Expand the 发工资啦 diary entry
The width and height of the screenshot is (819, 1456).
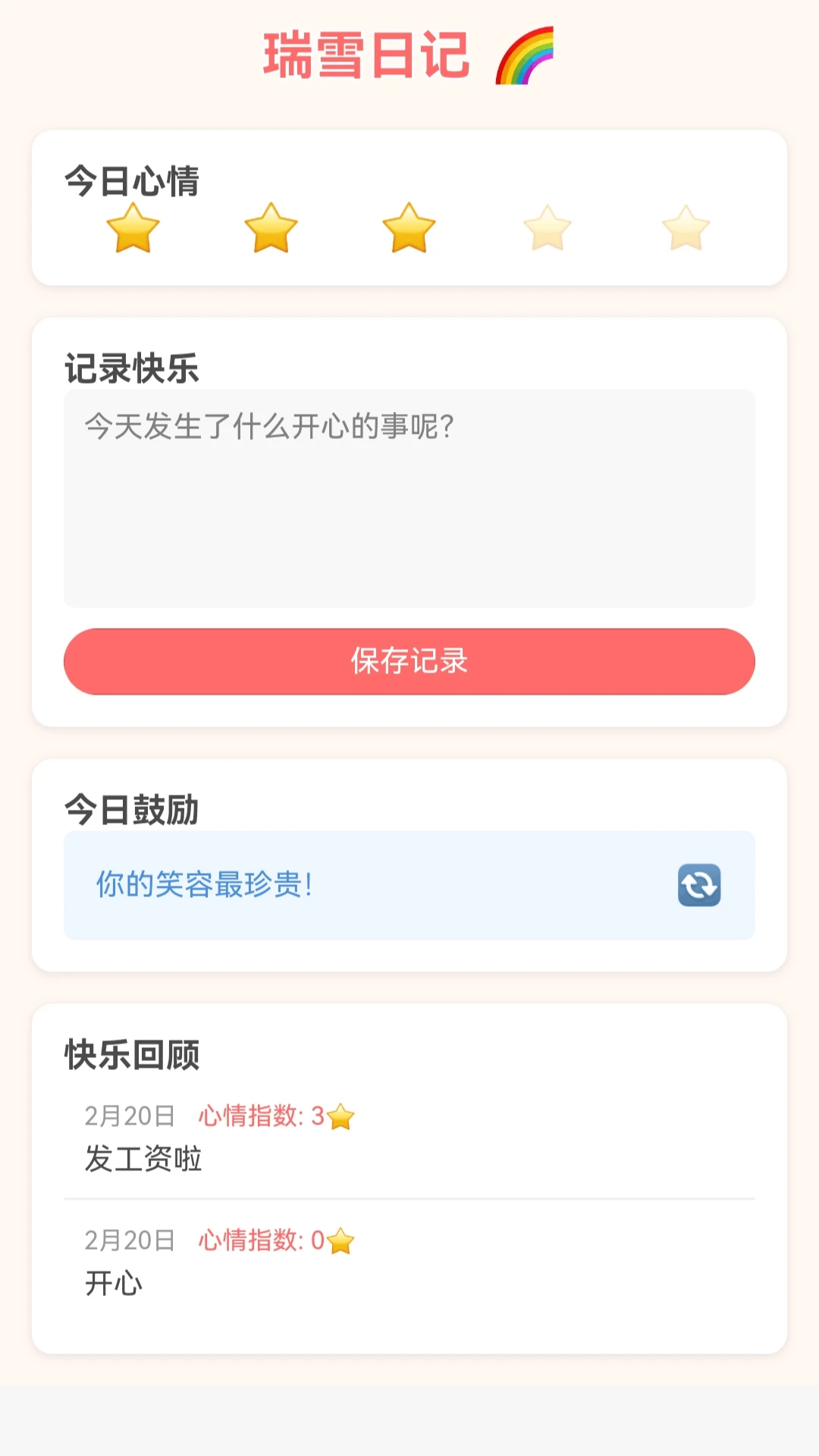tap(146, 1158)
